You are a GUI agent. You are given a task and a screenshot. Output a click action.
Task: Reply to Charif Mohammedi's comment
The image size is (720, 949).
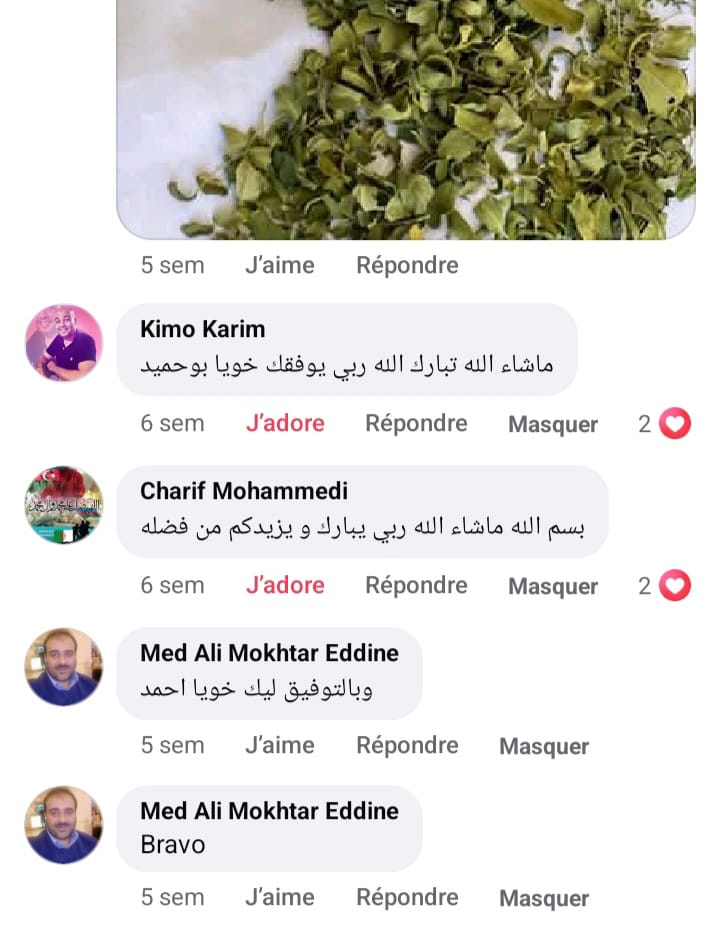pos(416,585)
